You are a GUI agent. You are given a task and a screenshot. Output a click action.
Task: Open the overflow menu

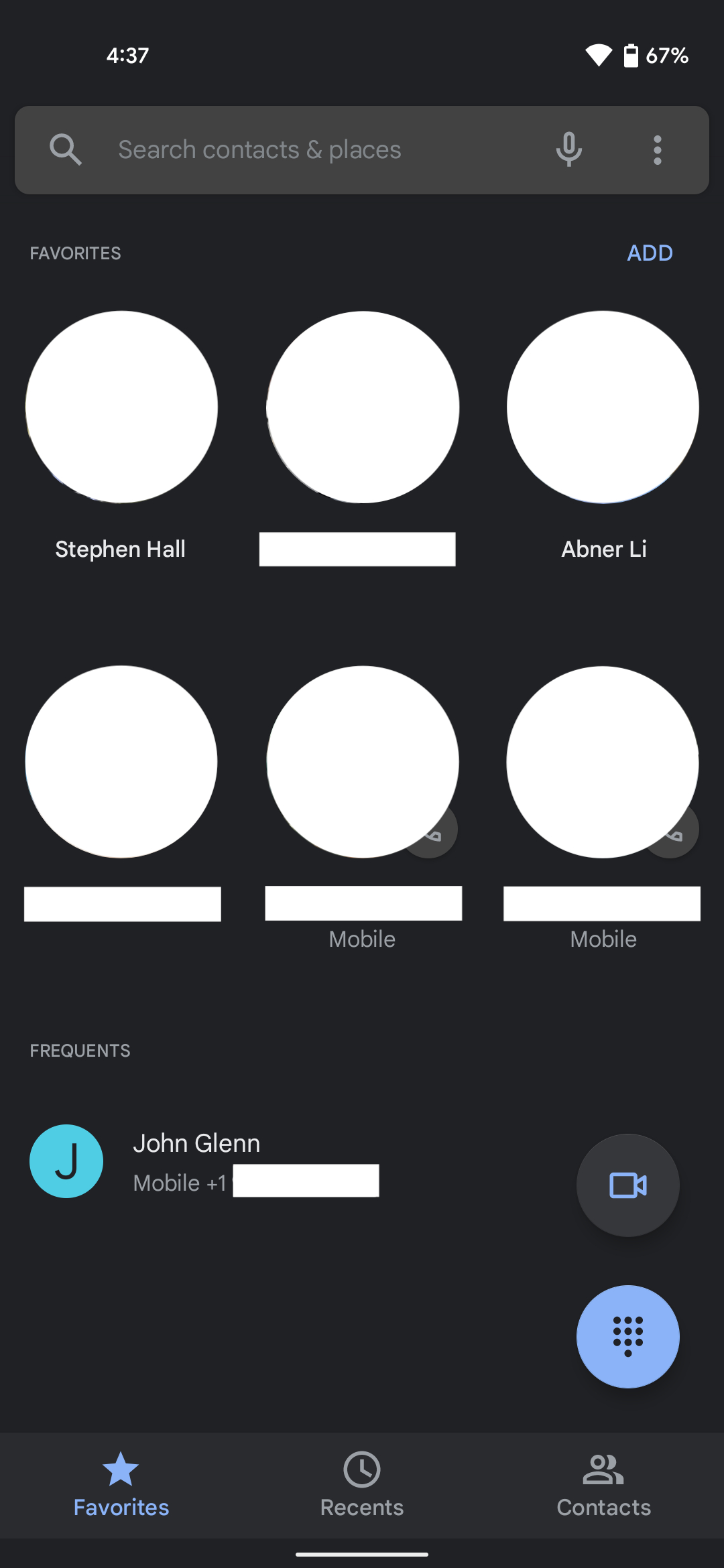click(x=657, y=149)
